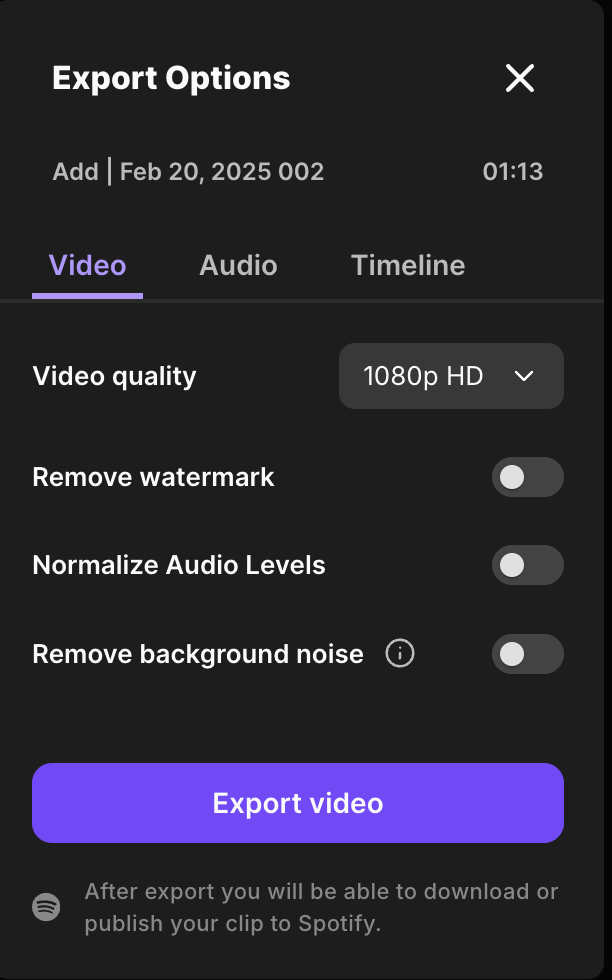Close the Export Options panel

click(x=520, y=78)
